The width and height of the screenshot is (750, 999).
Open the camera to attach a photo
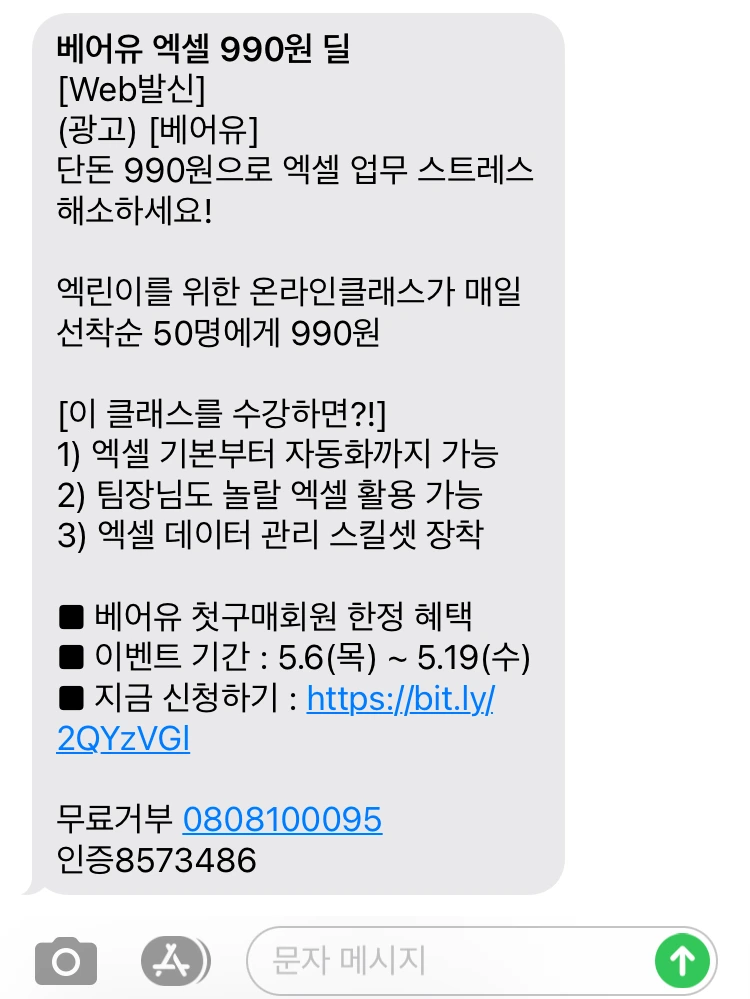(x=66, y=961)
